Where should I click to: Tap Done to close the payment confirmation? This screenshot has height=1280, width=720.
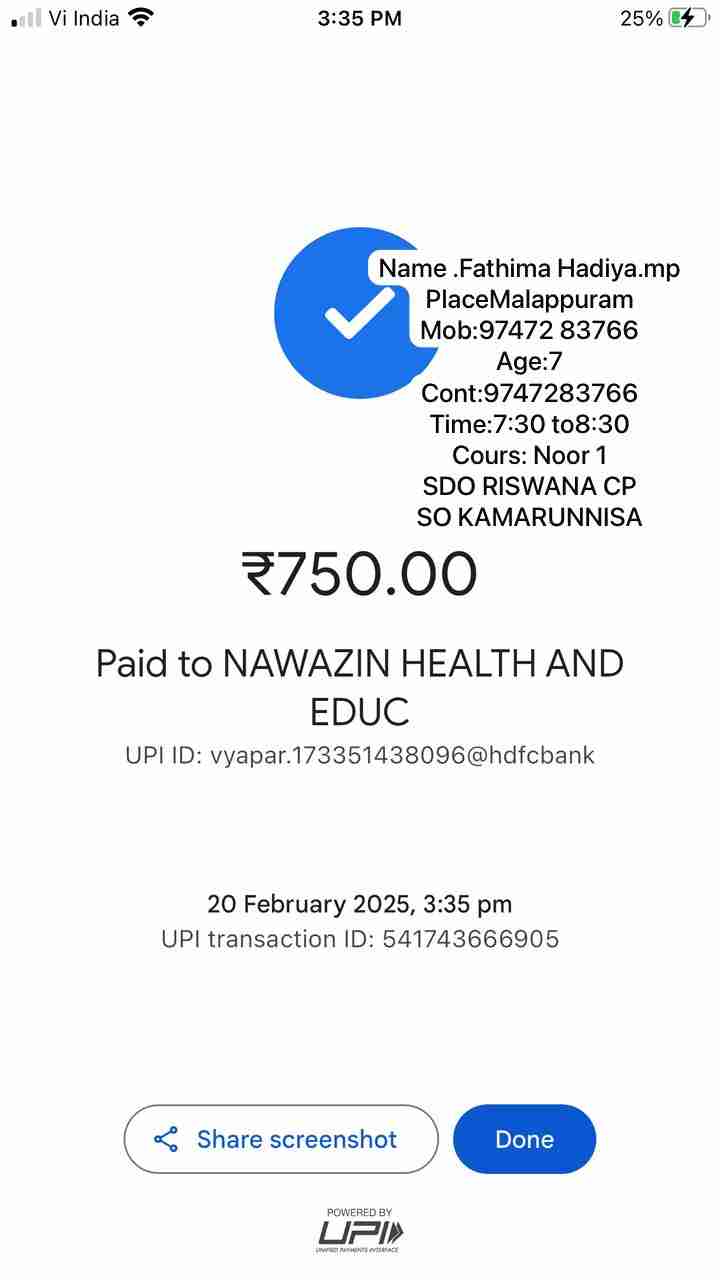tap(524, 1139)
